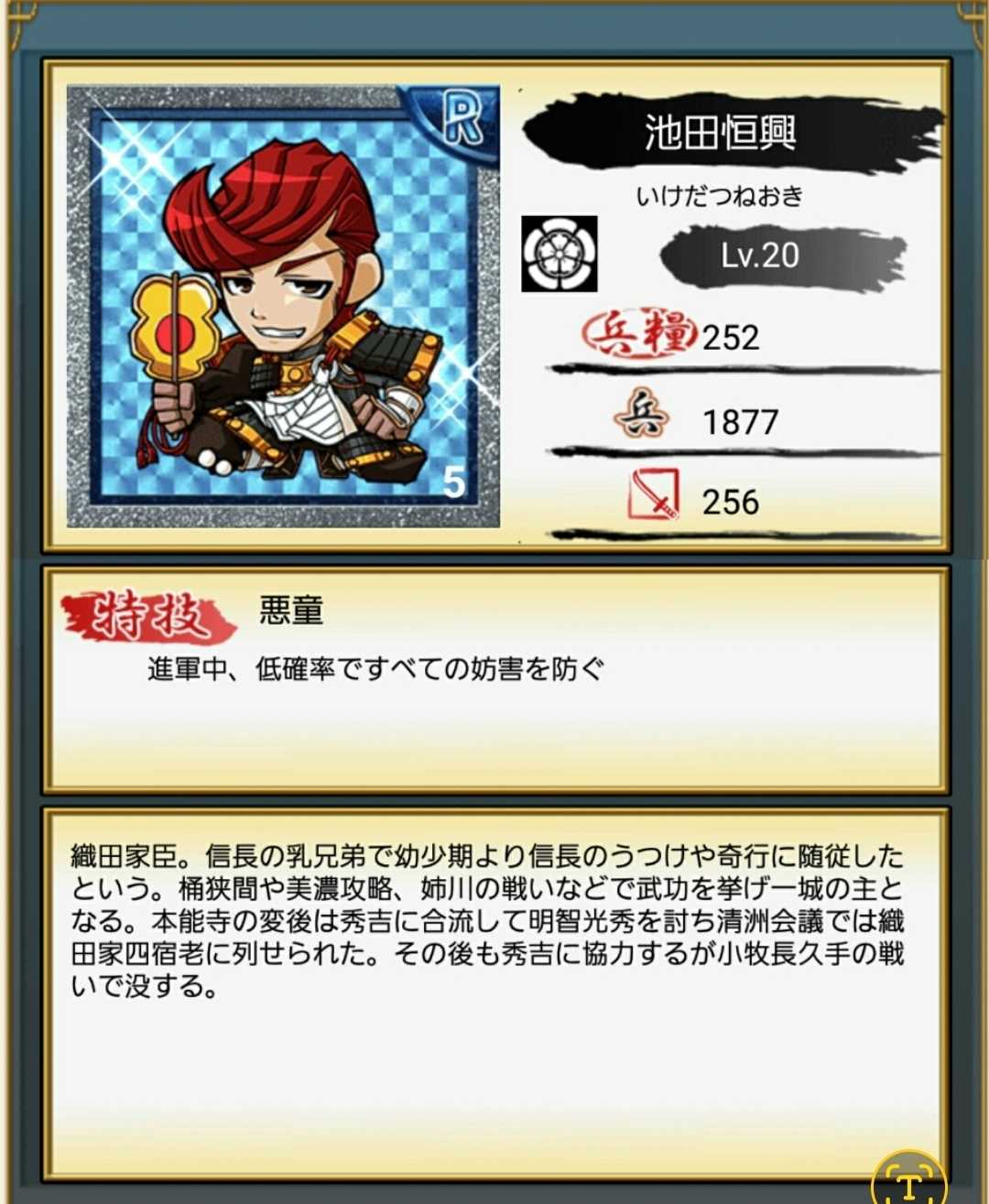Tap the text recognition icon
The height and width of the screenshot is (1204, 989).
click(910, 1181)
